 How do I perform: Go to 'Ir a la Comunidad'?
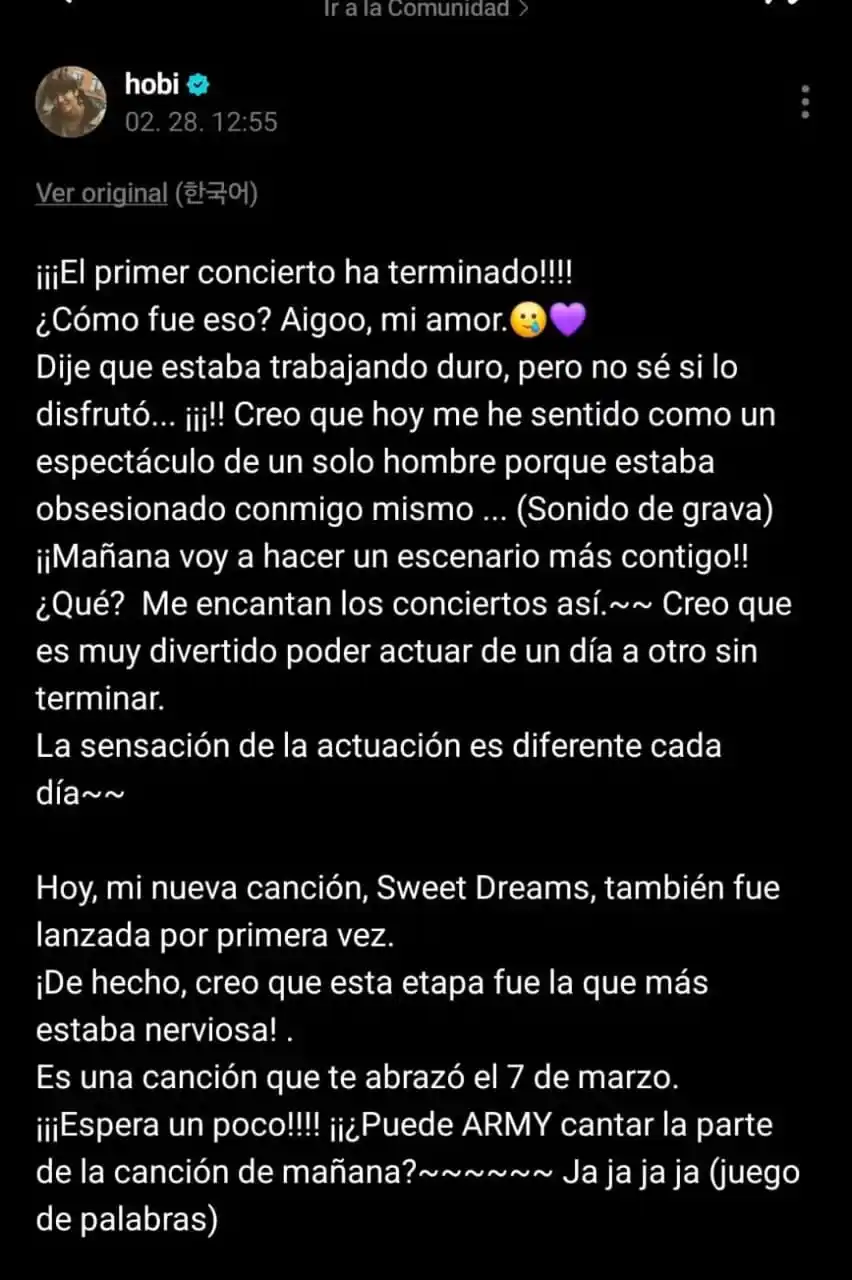pyautogui.click(x=426, y=9)
